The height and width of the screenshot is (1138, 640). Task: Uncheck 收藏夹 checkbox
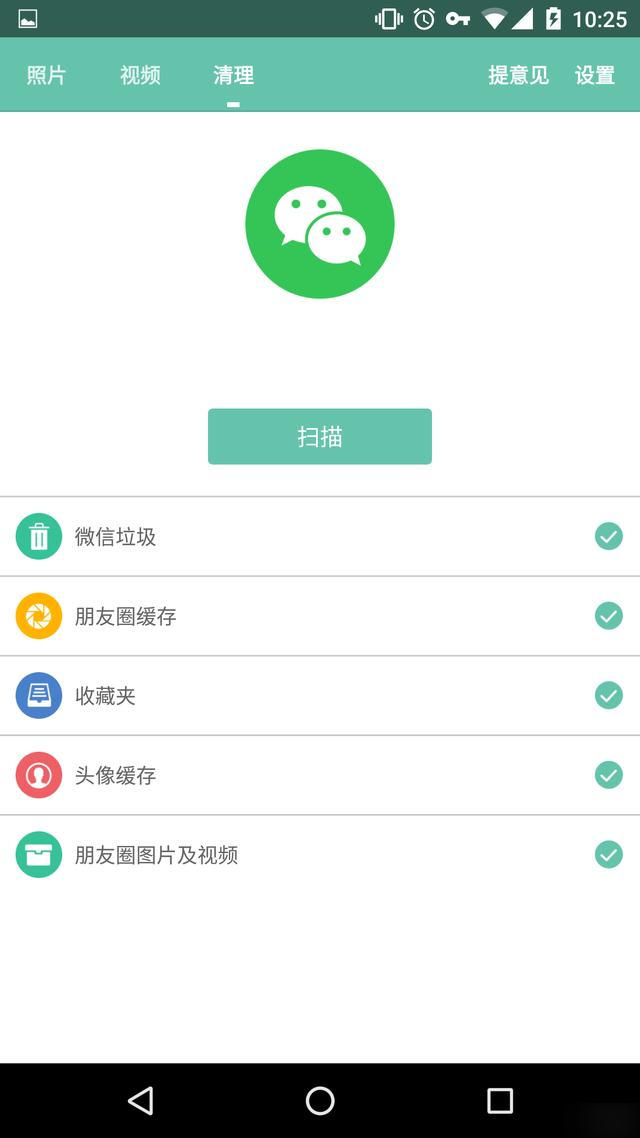[609, 695]
